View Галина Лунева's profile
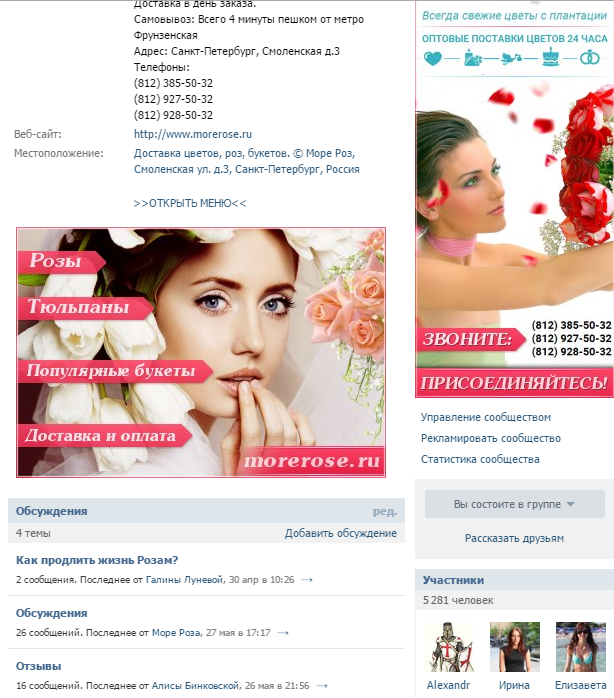Image resolution: width=614 pixels, height=698 pixels. (187, 579)
